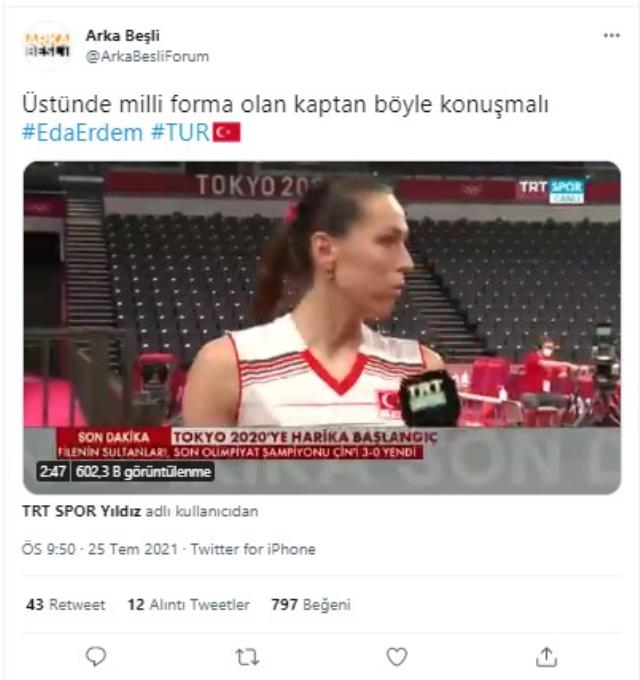Image resolution: width=640 pixels, height=680 pixels.
Task: Reply to this tweet
Action: click(x=96, y=656)
